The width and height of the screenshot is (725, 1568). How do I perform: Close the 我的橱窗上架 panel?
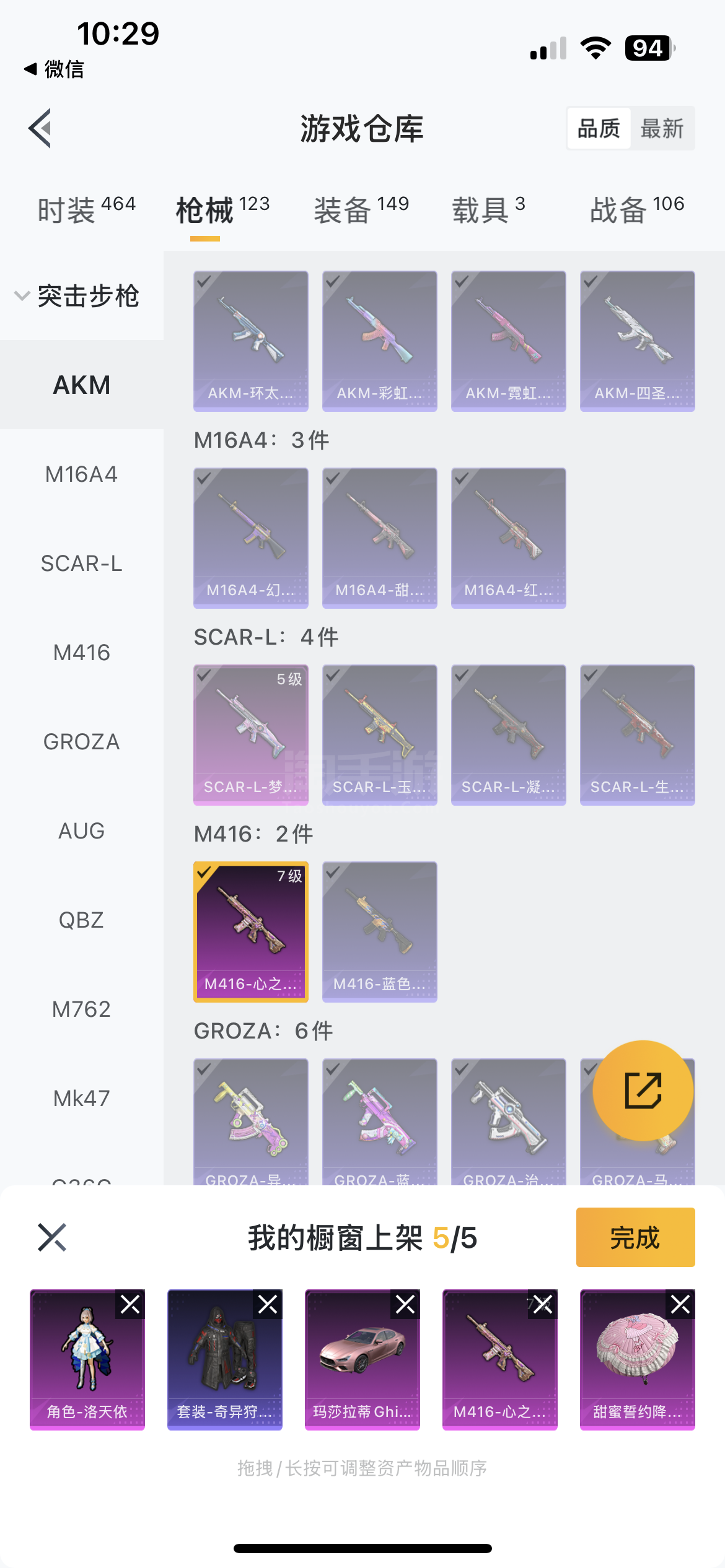click(52, 1237)
